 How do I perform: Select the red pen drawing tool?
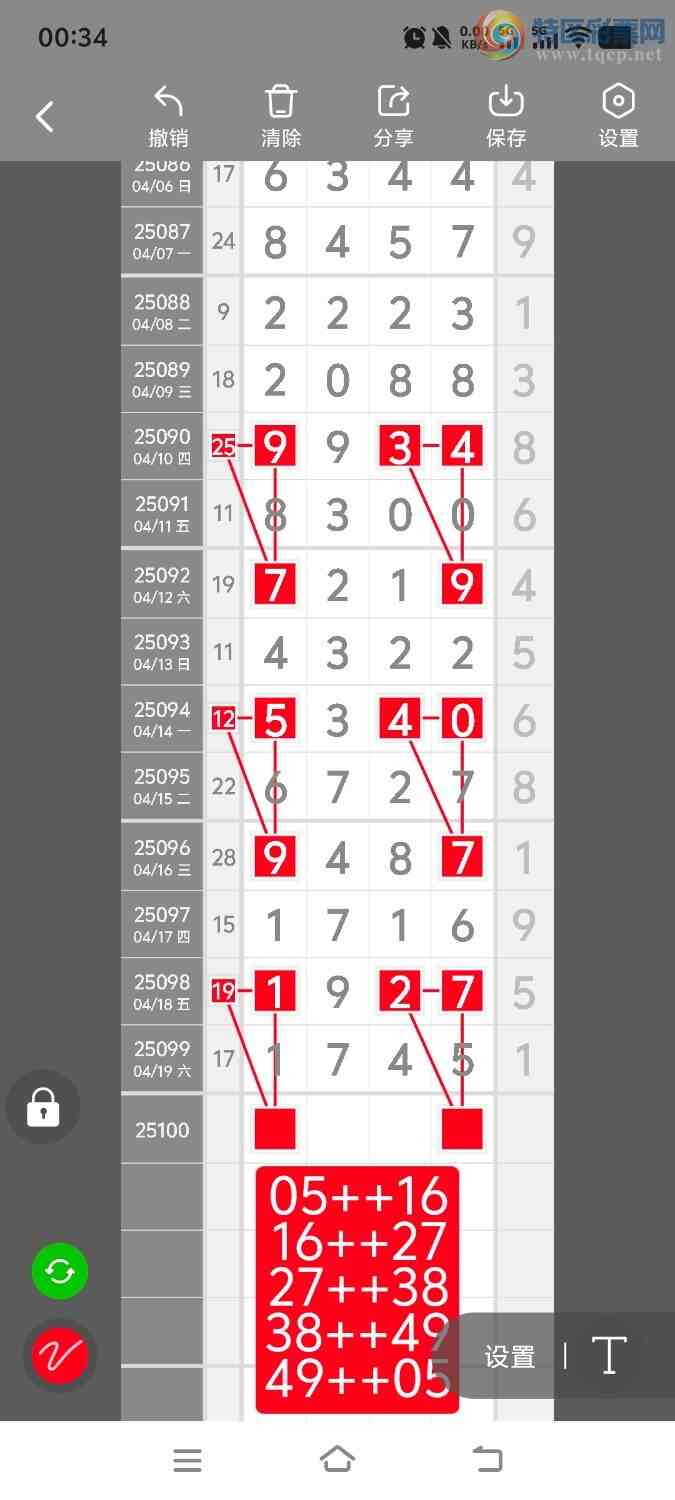(x=60, y=1355)
